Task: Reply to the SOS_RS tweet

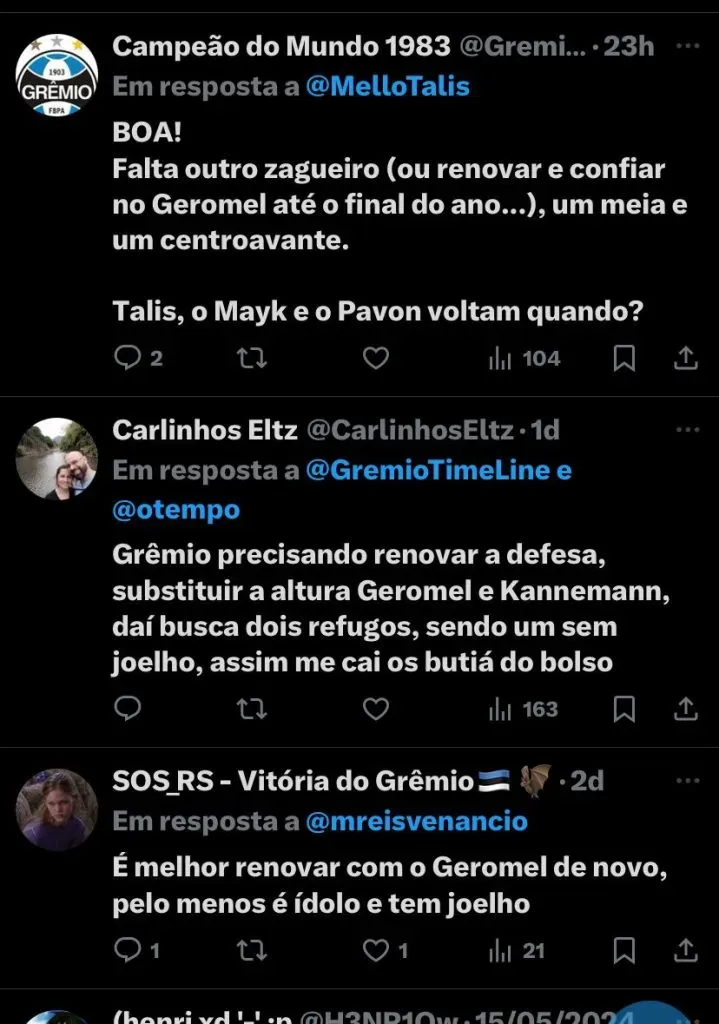Action: [128, 949]
